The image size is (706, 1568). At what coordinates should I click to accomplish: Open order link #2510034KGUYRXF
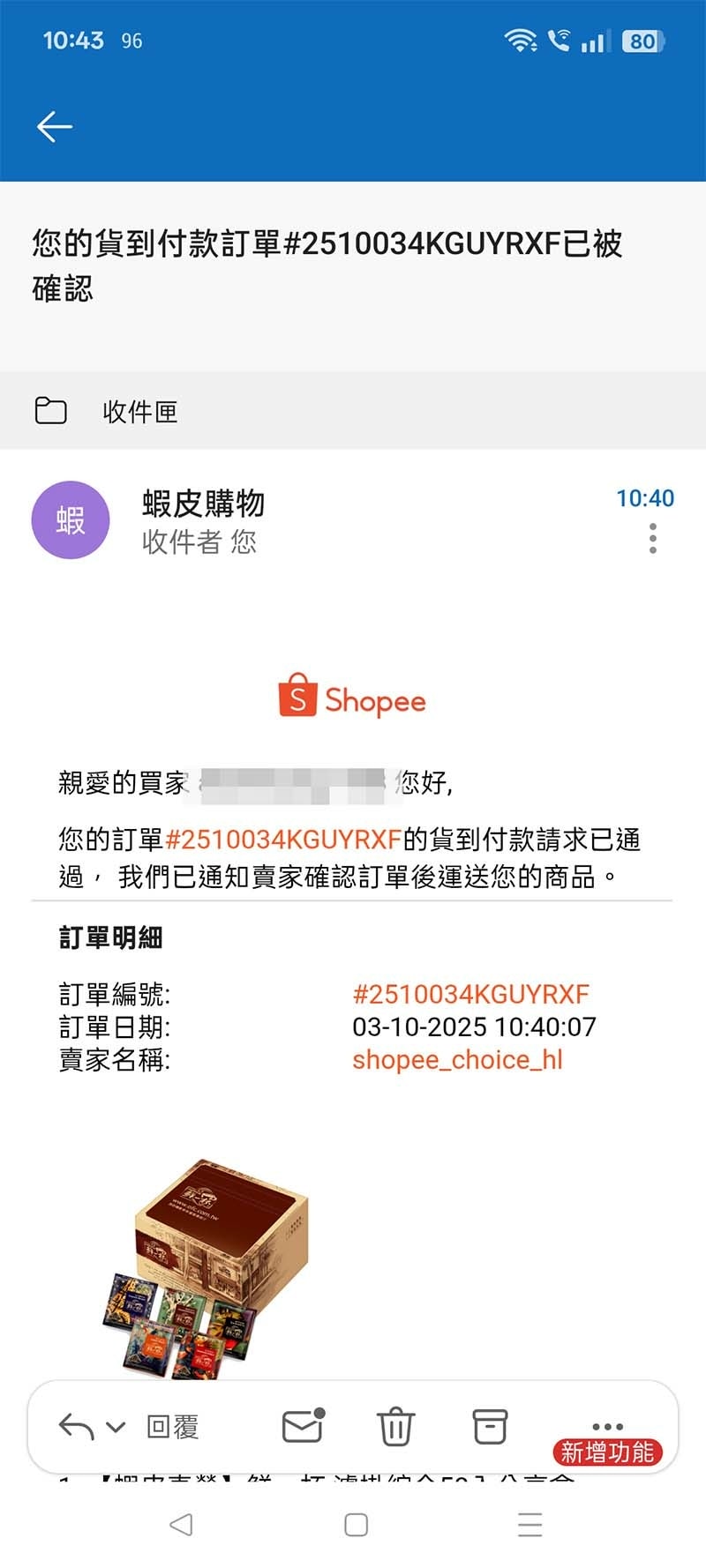471,994
